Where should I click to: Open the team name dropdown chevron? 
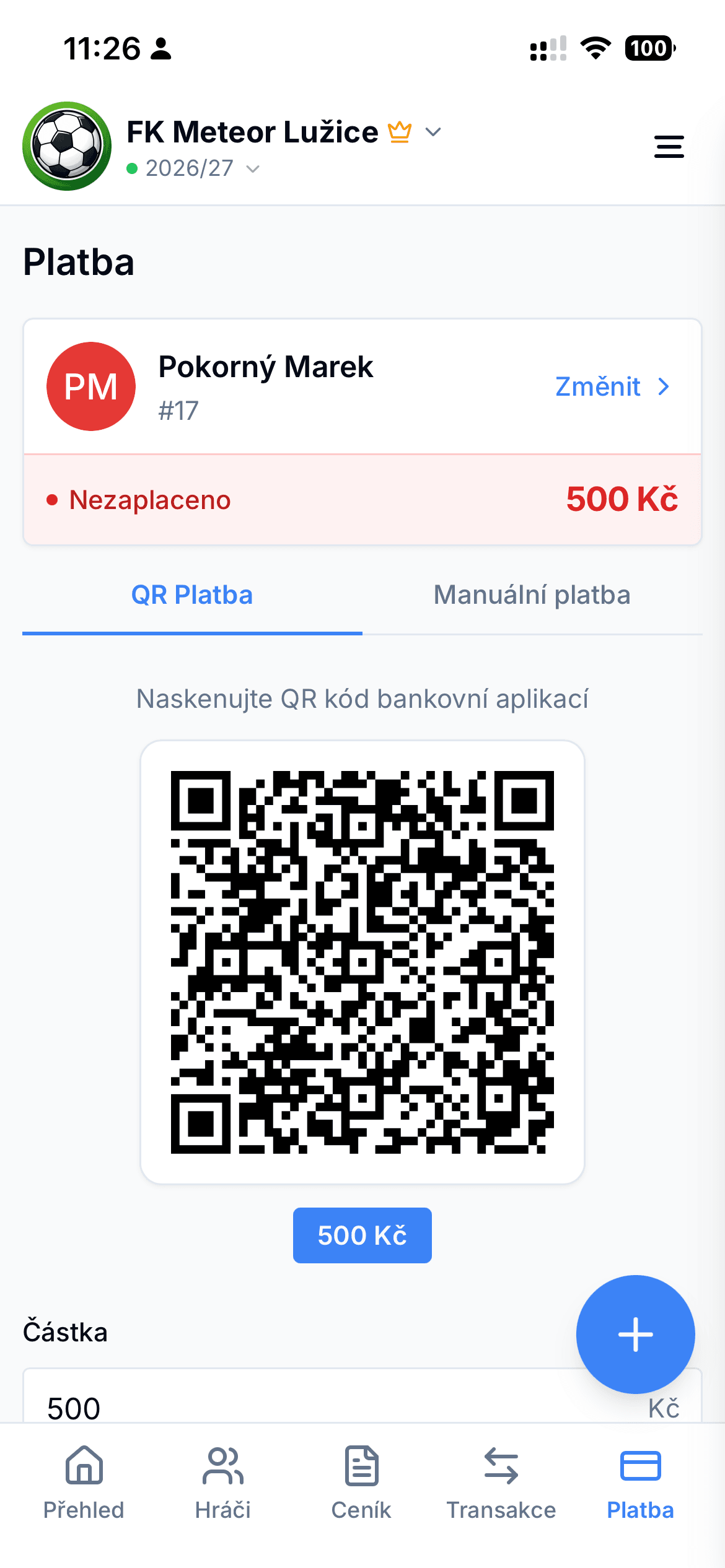click(433, 132)
